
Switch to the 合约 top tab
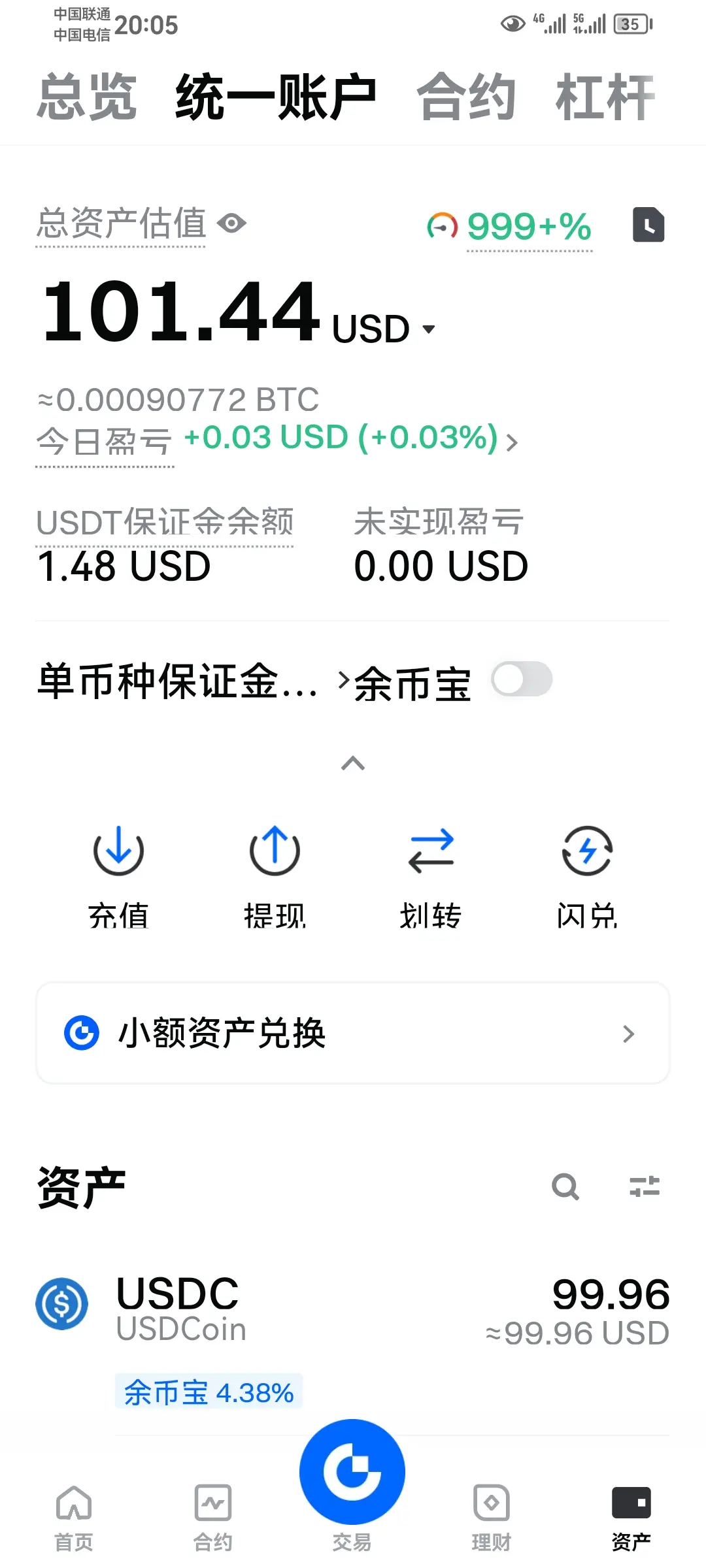[x=466, y=97]
